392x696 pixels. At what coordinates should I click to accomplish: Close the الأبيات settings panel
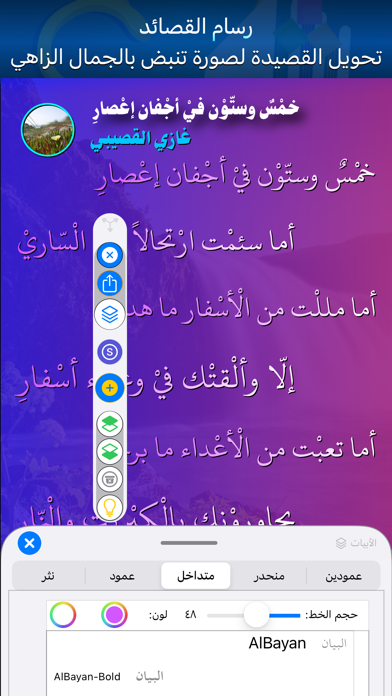tap(30, 543)
